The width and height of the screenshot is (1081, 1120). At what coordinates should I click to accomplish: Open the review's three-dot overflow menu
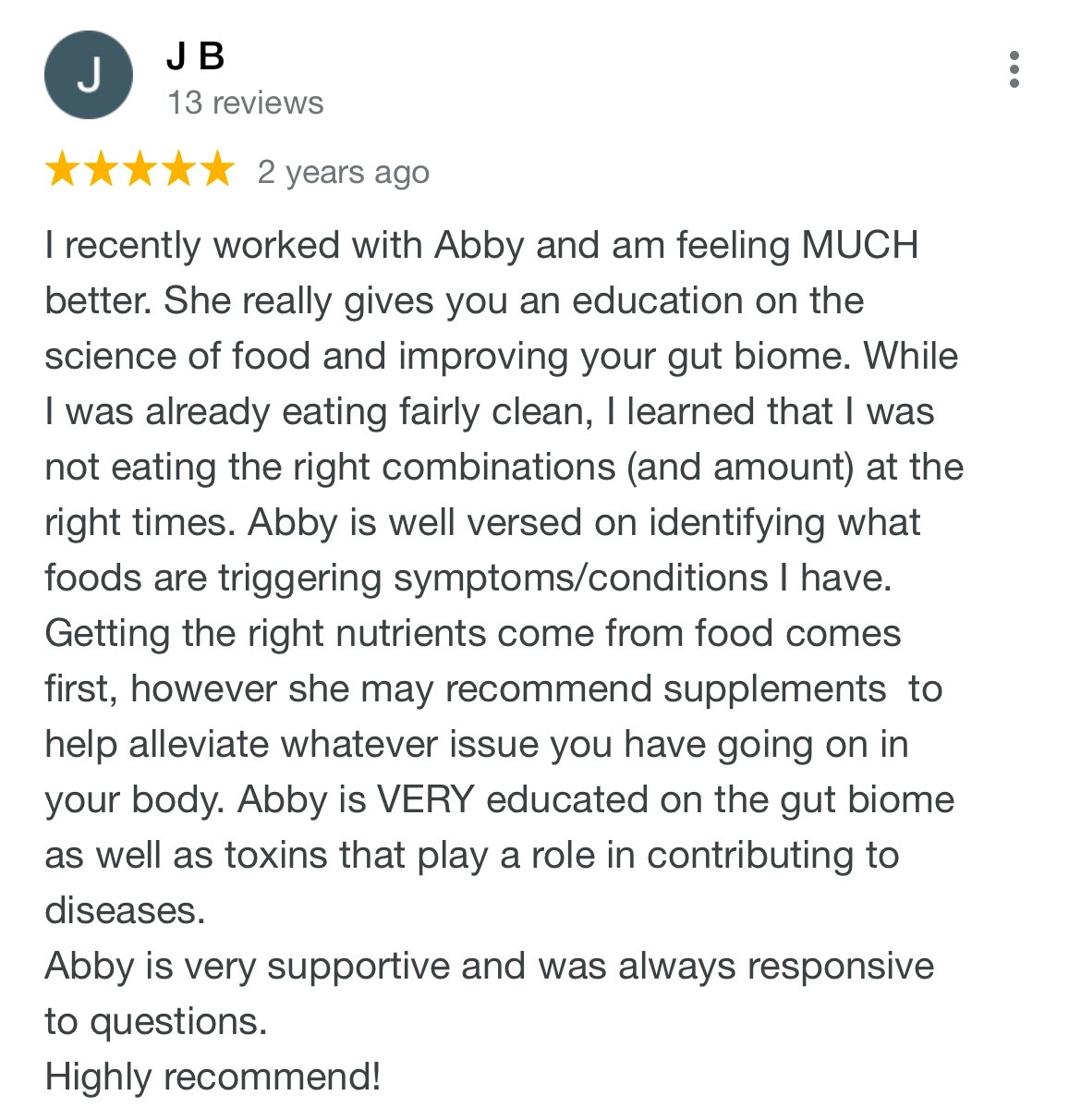[1014, 69]
